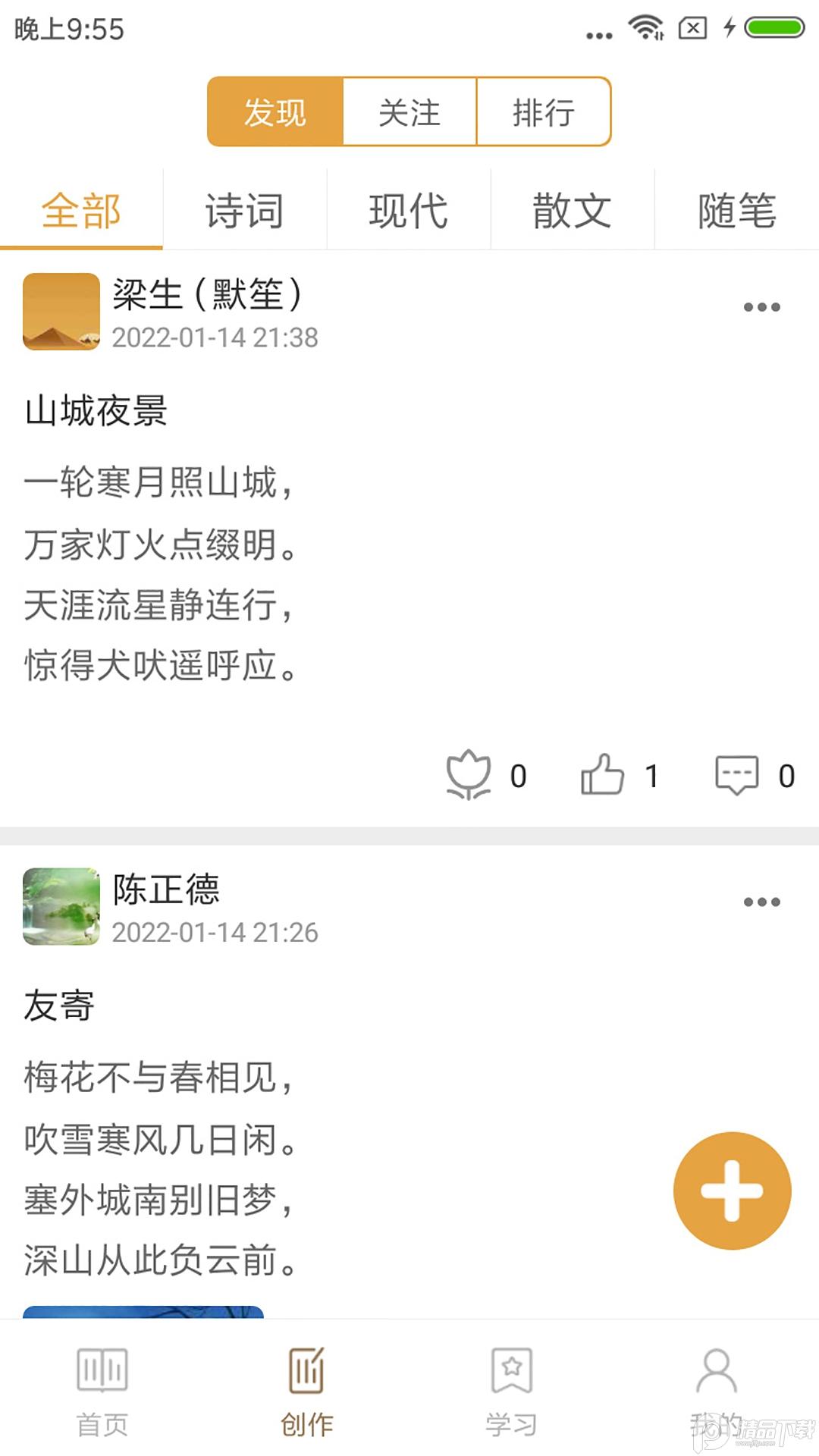The height and width of the screenshot is (1456, 819).
Task: Switch to the 排行 tab
Action: [x=544, y=112]
